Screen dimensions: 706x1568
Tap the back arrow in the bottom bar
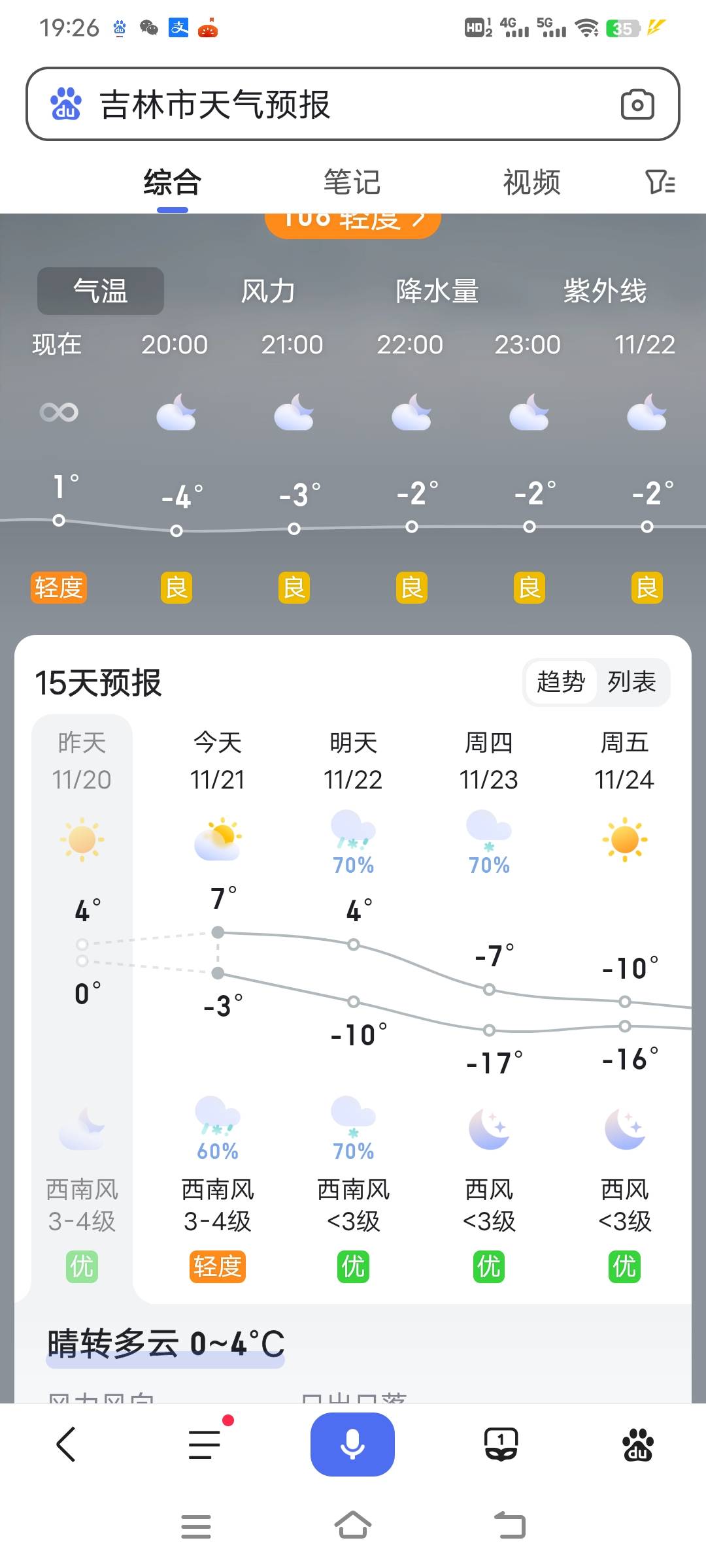tap(65, 1443)
